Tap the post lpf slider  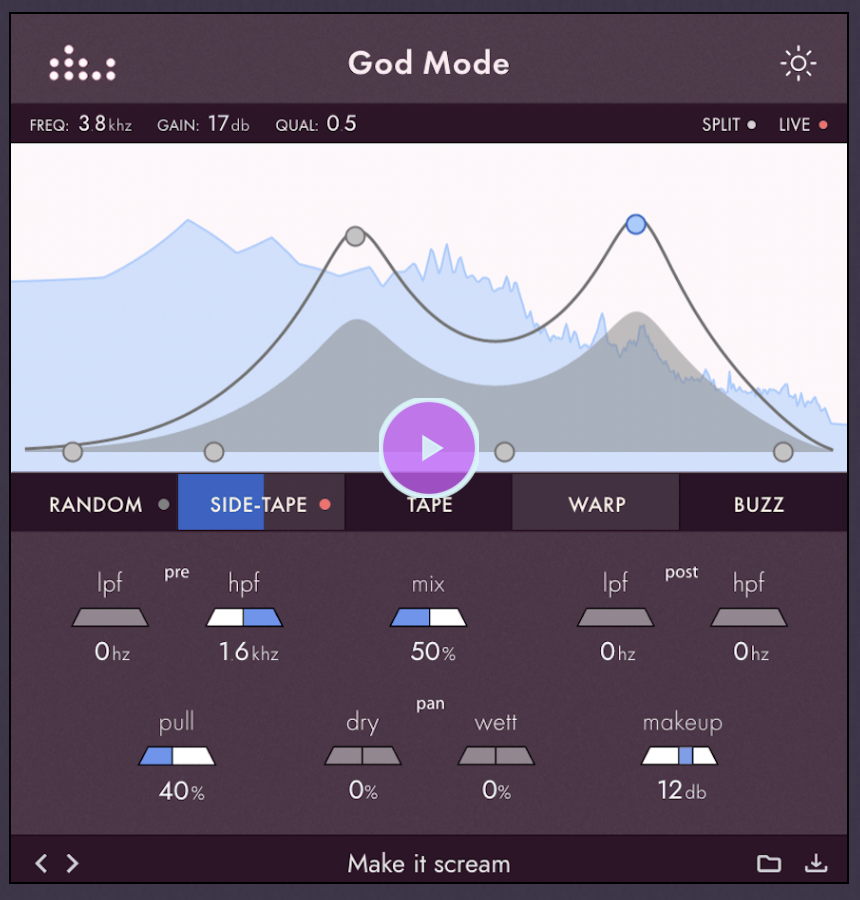point(615,618)
